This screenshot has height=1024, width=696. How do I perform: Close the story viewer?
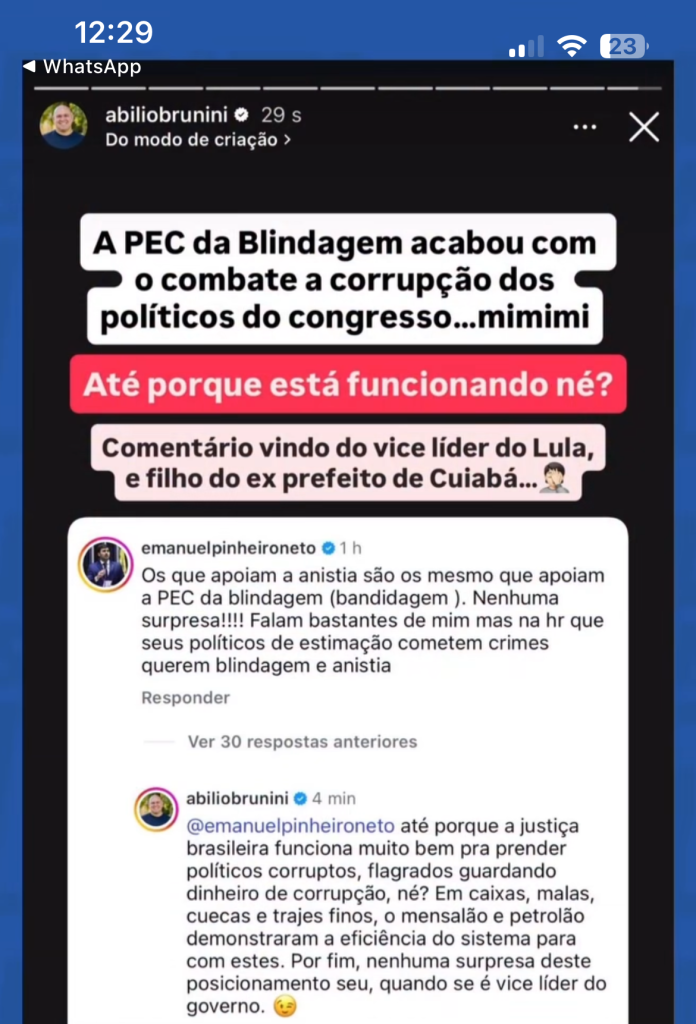(643, 127)
